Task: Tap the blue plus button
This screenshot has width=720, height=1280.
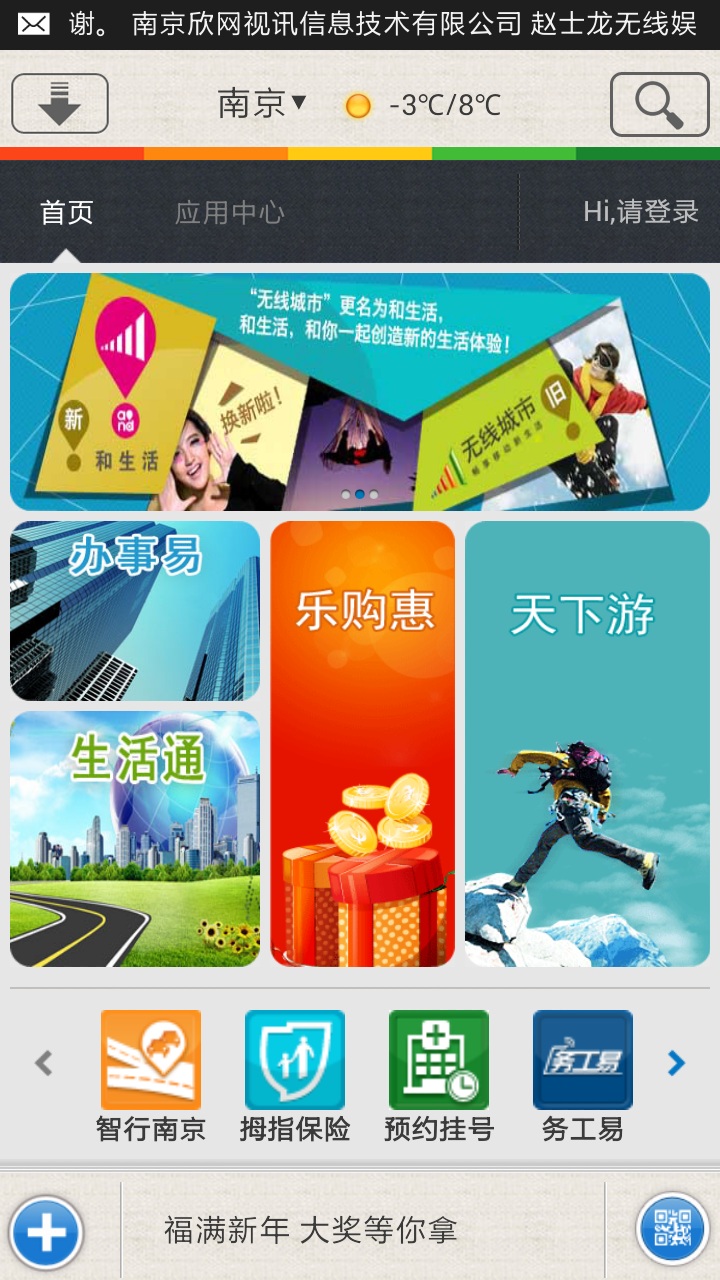Action: 46,1231
